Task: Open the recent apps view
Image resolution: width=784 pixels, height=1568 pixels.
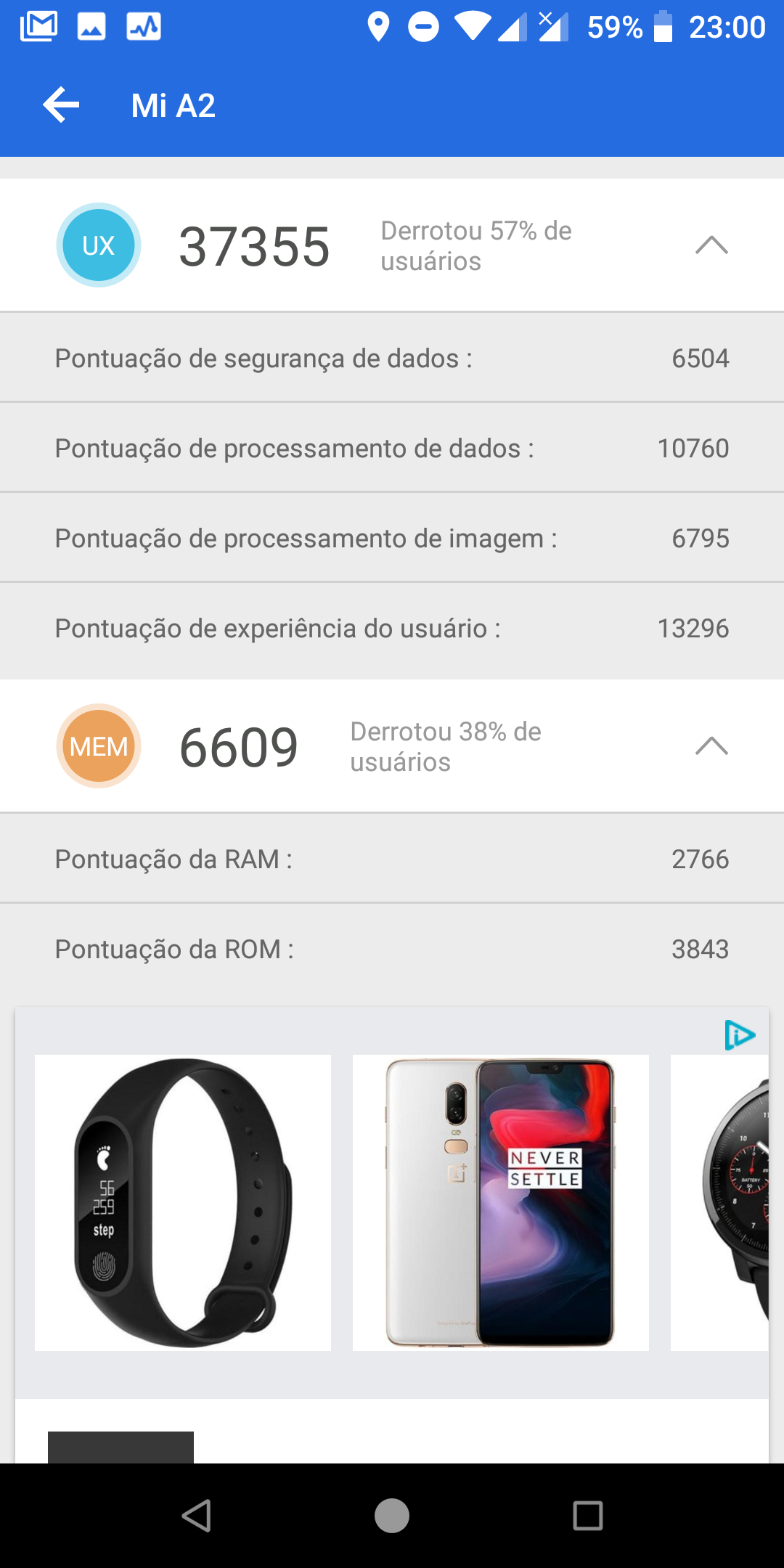Action: pos(588,1516)
